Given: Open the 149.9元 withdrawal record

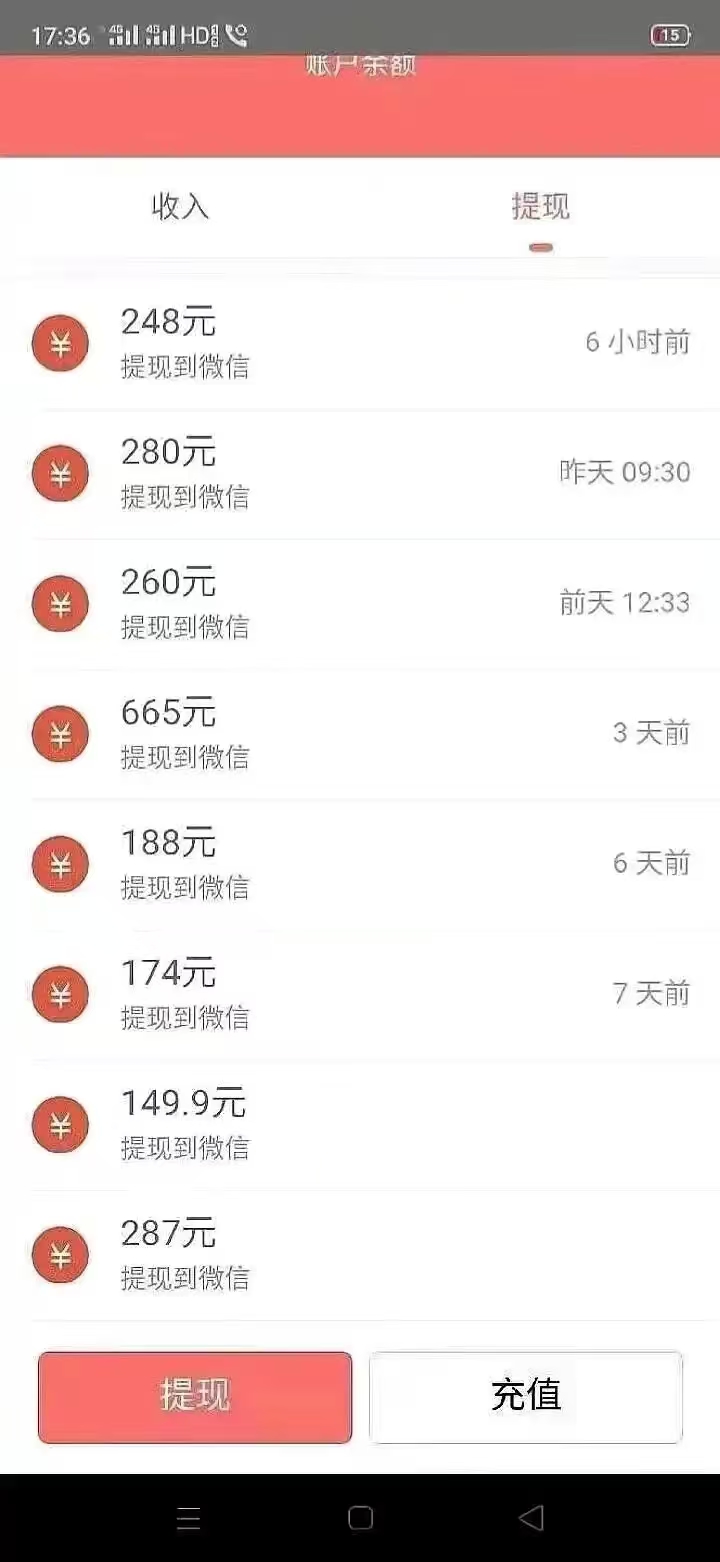Looking at the screenshot, I should point(360,1123).
